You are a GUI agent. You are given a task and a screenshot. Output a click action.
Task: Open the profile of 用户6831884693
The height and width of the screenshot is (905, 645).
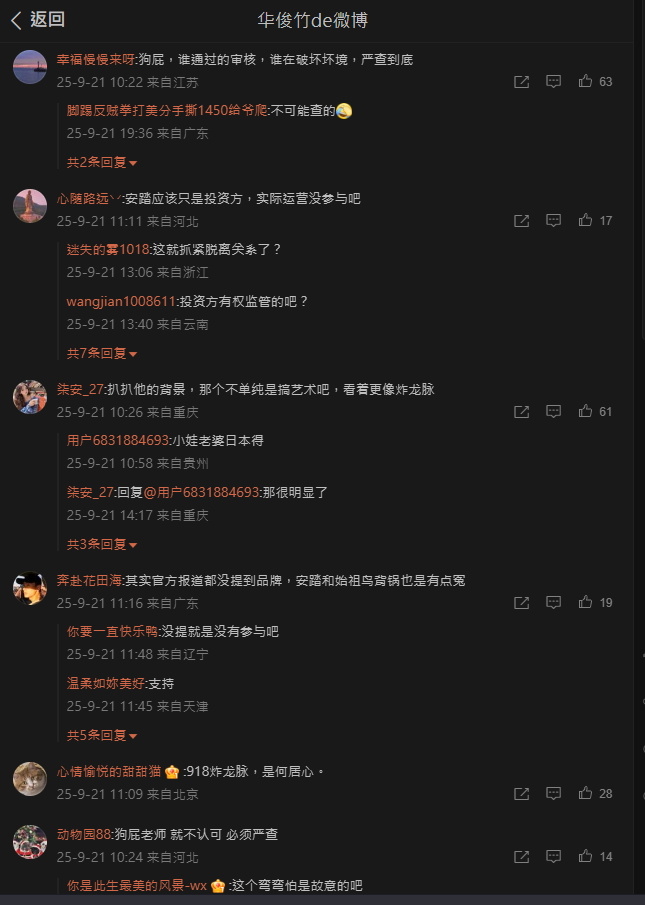117,440
